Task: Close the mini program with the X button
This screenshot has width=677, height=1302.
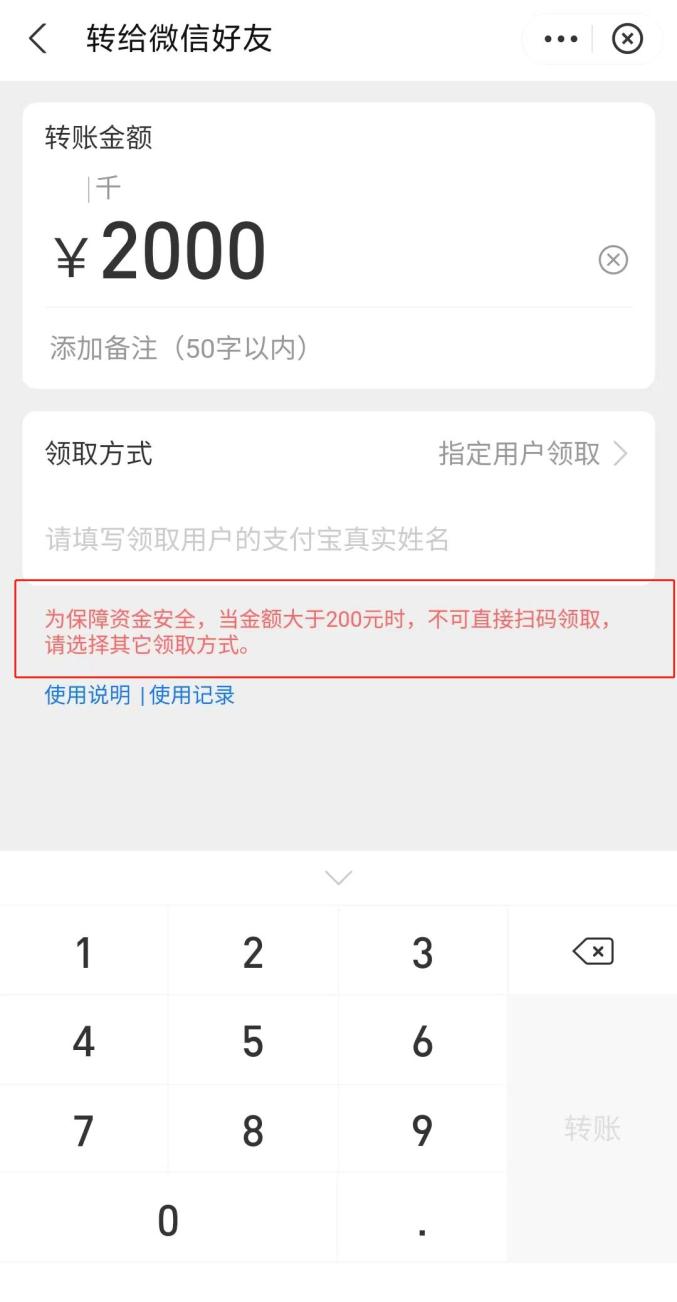Action: [x=627, y=39]
